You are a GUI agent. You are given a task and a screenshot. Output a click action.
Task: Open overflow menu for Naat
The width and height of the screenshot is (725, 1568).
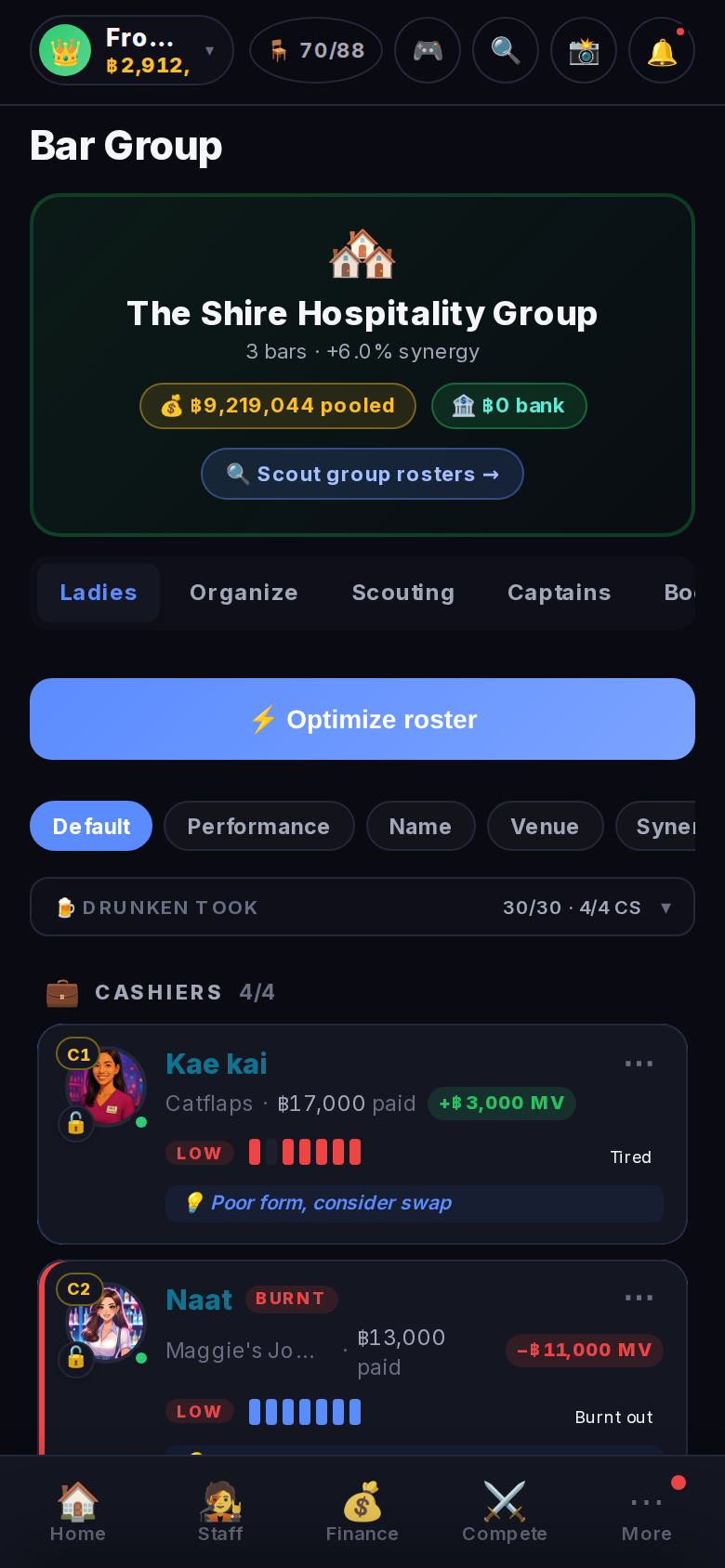(x=639, y=1298)
